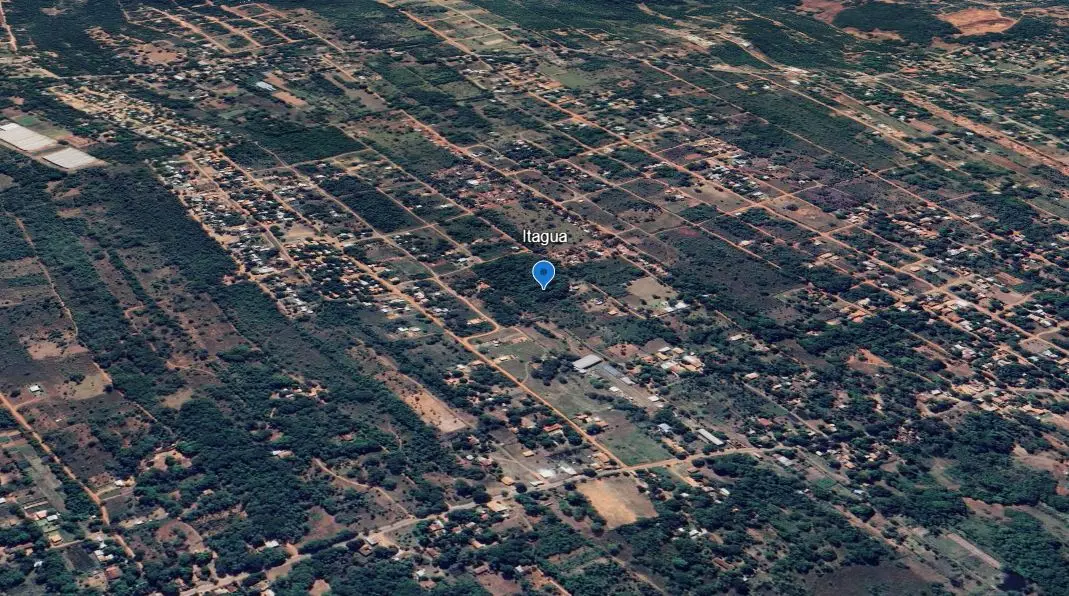The height and width of the screenshot is (596, 1069).
Task: Select the Itagua location pin
Action: pyautogui.click(x=543, y=272)
